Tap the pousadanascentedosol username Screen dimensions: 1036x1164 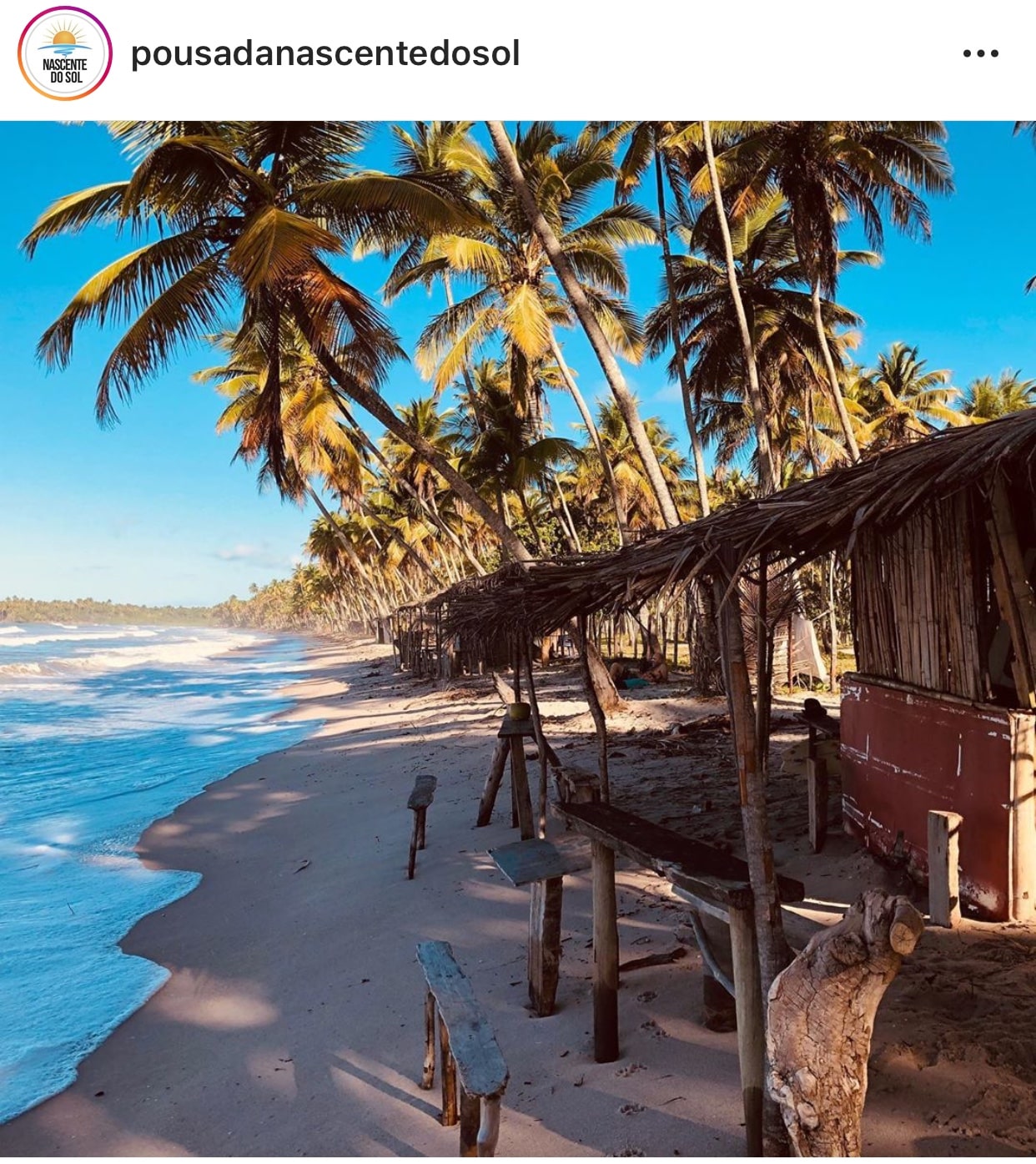point(325,53)
